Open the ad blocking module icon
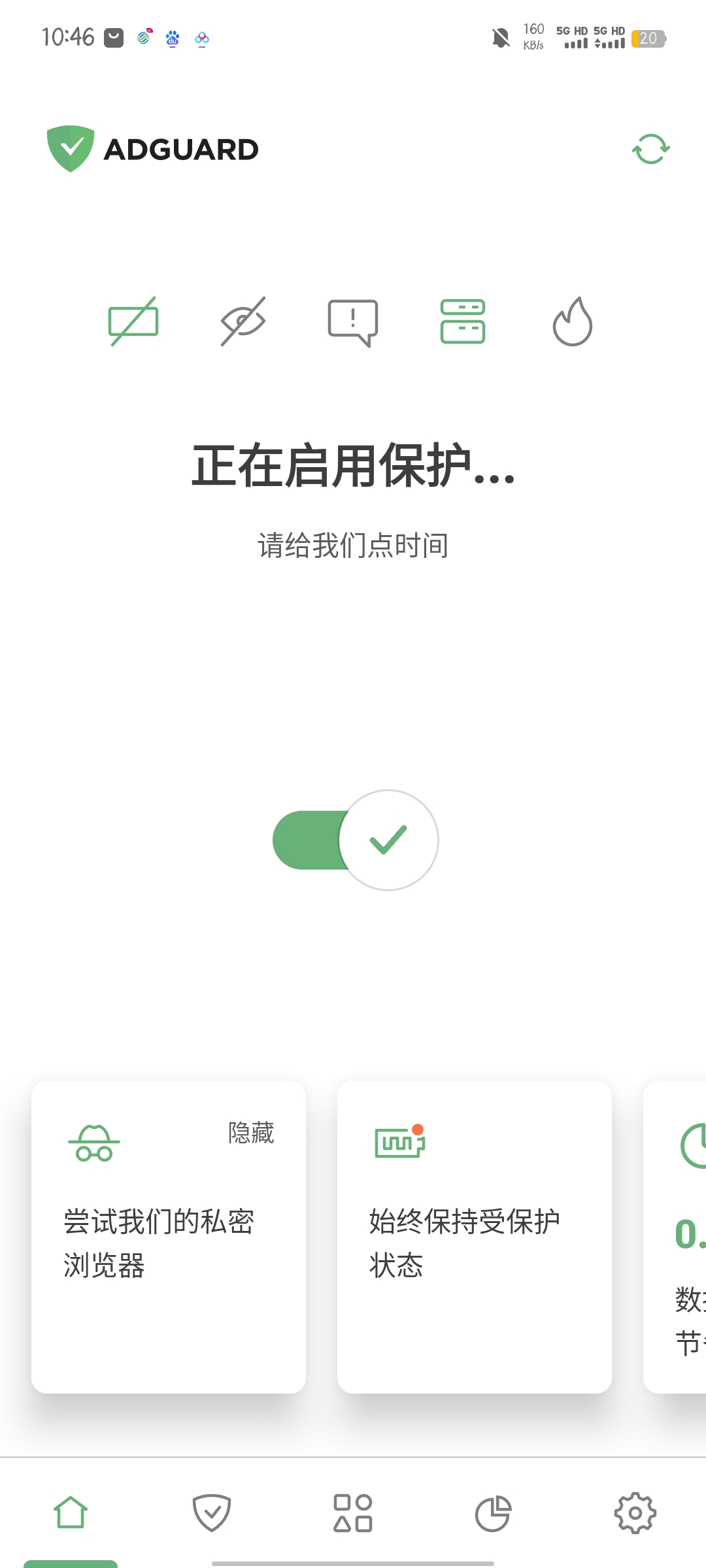 point(133,321)
